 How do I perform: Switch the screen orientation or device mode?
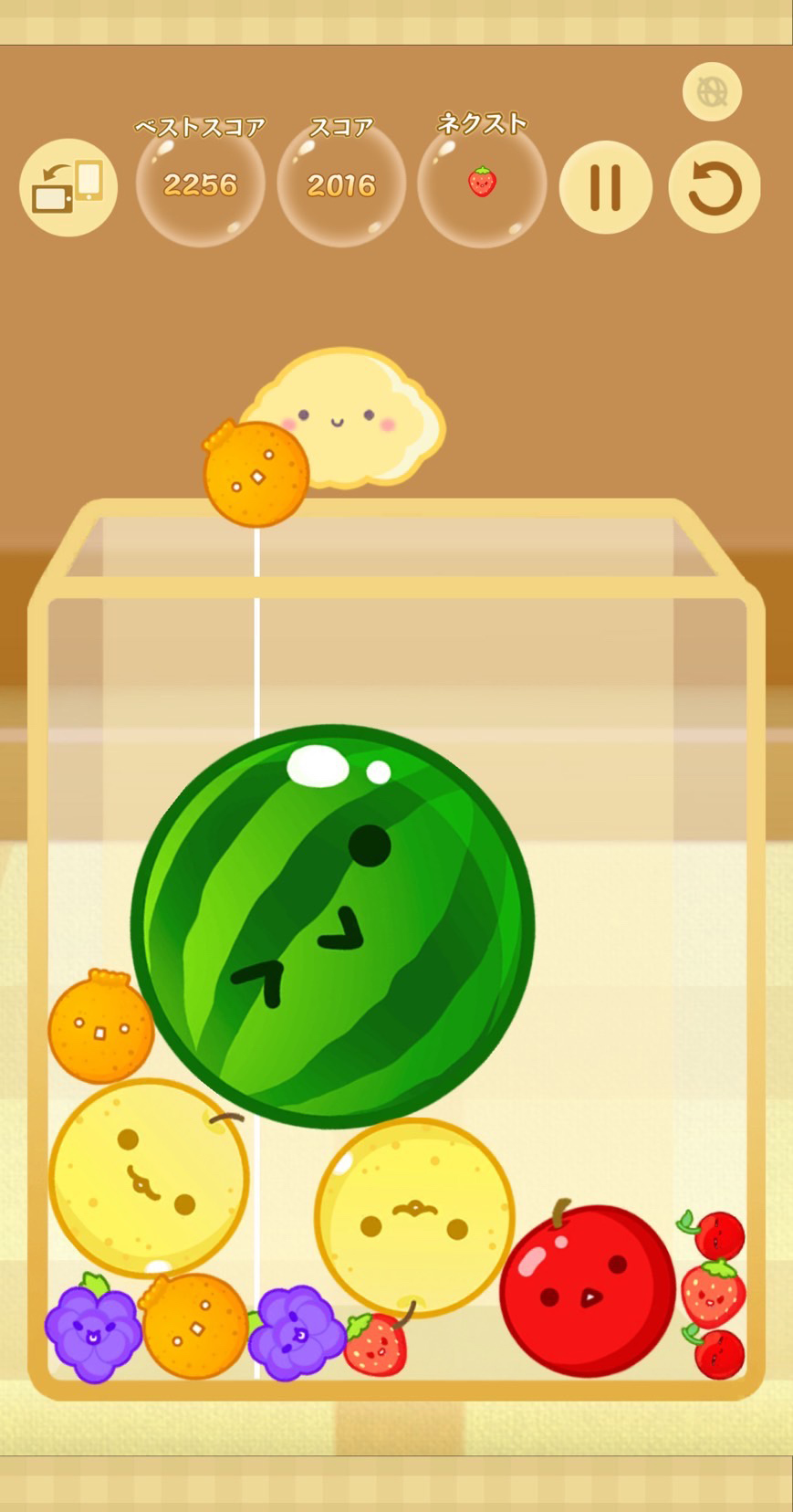[x=68, y=187]
